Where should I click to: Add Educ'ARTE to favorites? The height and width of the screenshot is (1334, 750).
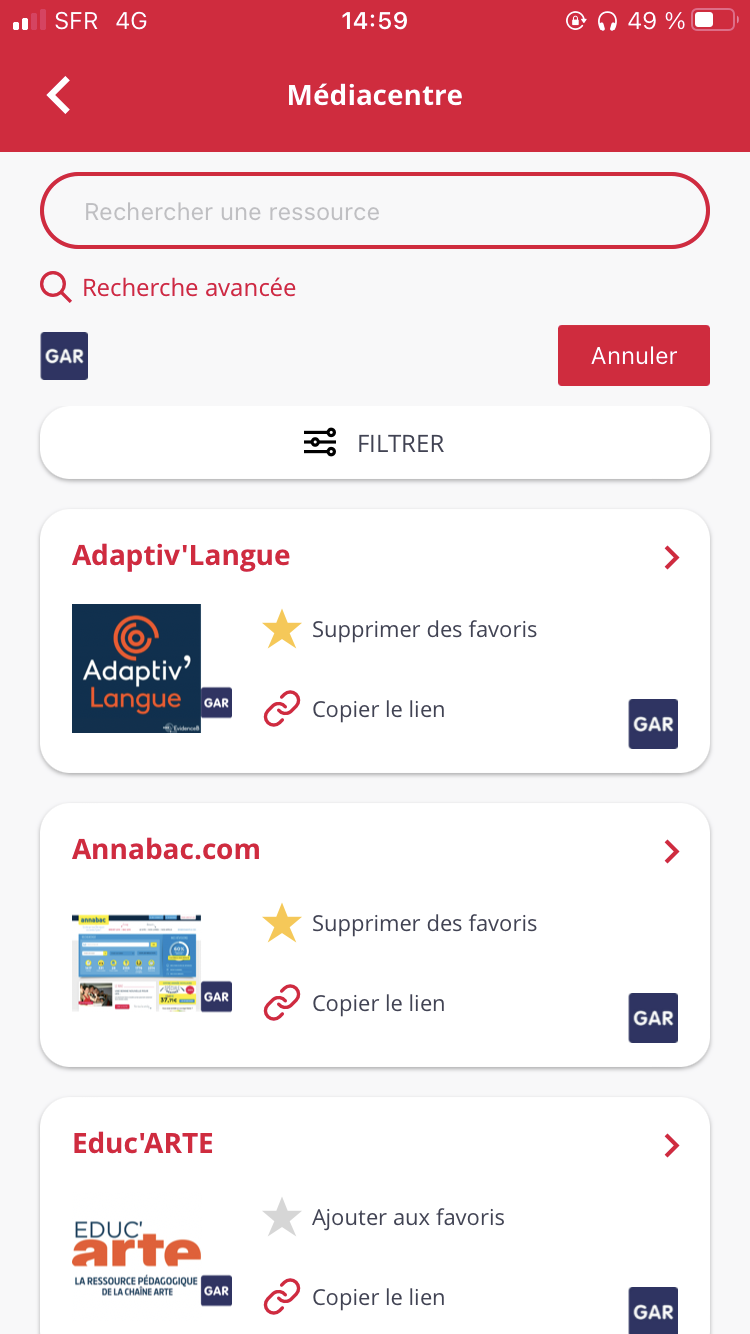pos(385,1218)
